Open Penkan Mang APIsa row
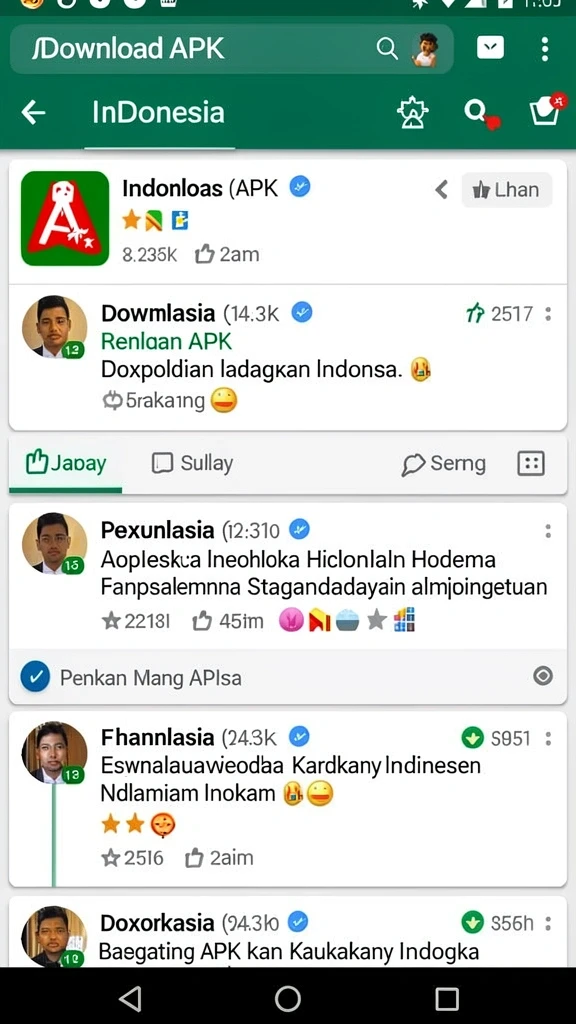The width and height of the screenshot is (576, 1024). 288,677
